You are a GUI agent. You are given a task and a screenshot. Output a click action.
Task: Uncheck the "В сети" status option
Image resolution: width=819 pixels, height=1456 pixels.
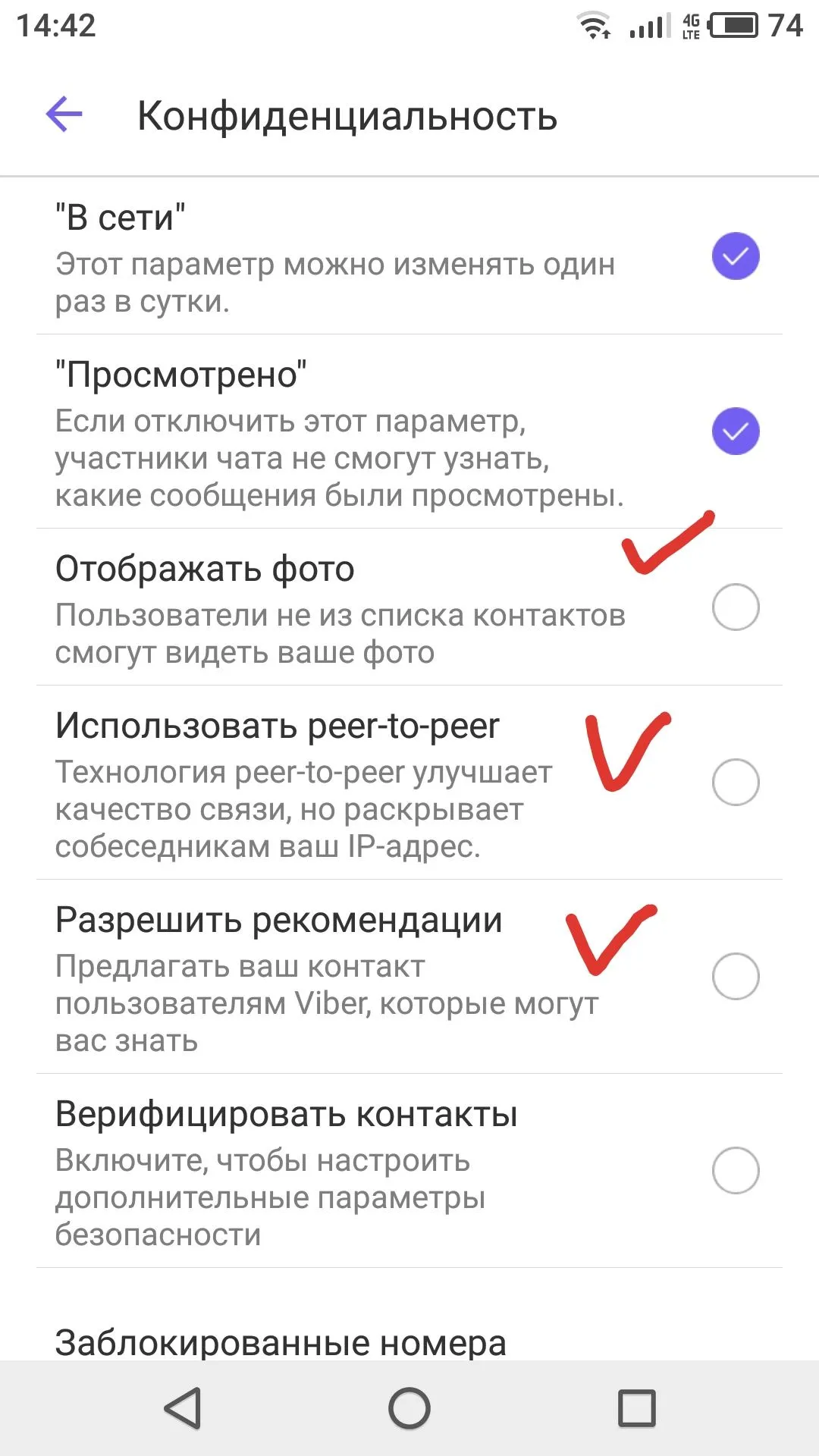point(735,256)
